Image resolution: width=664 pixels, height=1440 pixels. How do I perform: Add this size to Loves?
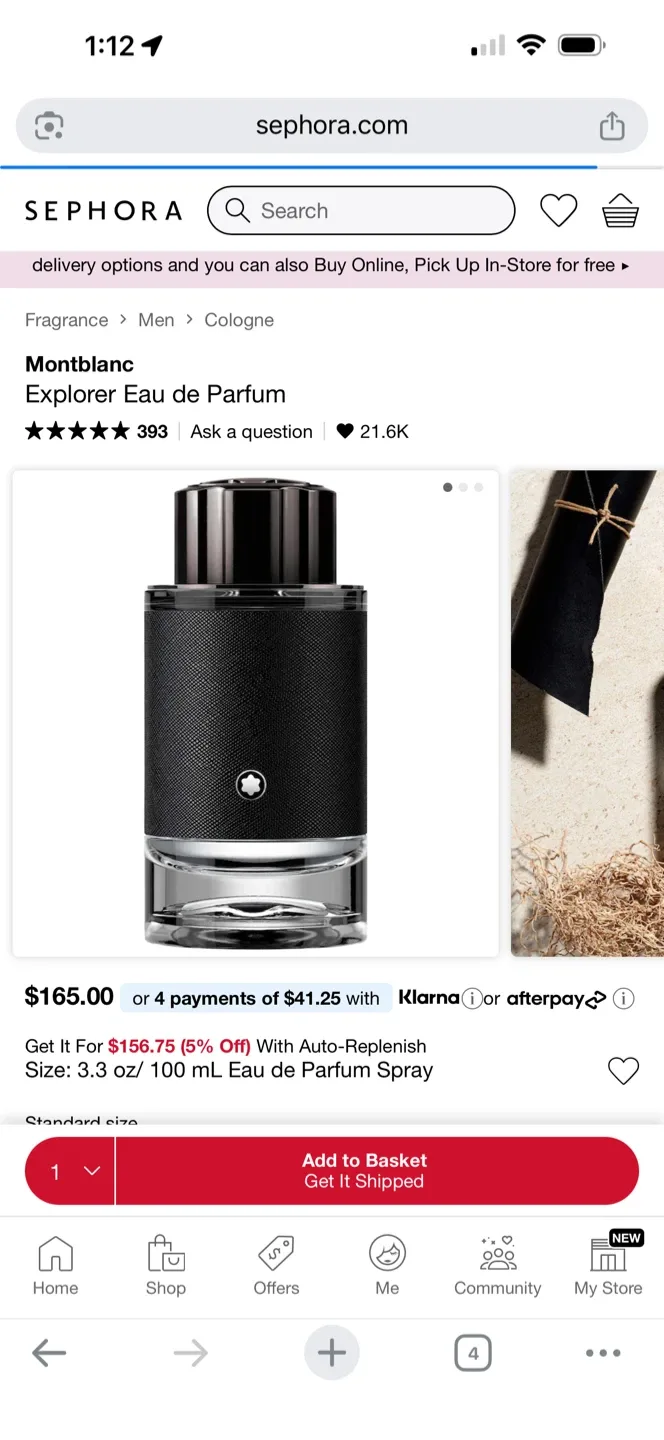pyautogui.click(x=623, y=1071)
